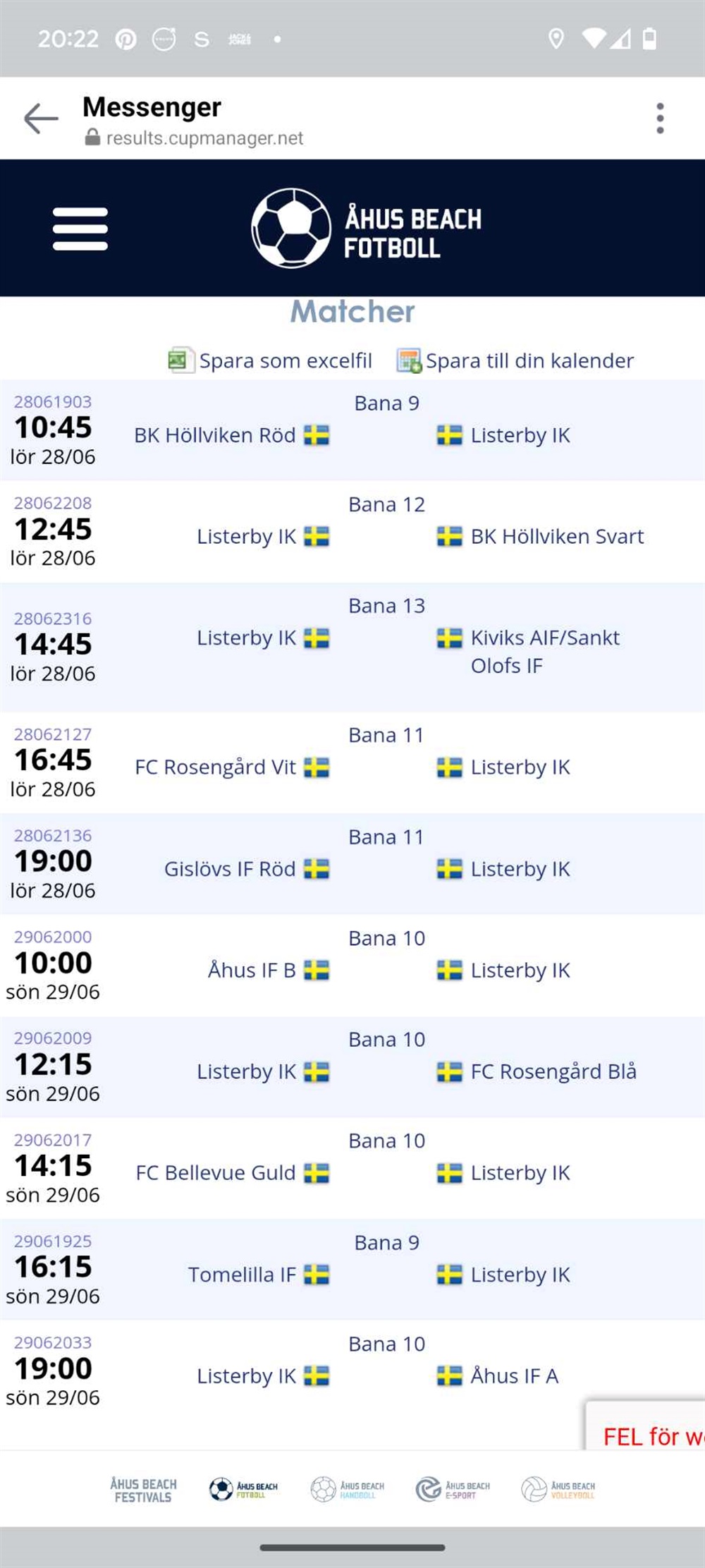The width and height of the screenshot is (705, 1568).
Task: Open Tomelilla IF team
Action: point(242,1275)
